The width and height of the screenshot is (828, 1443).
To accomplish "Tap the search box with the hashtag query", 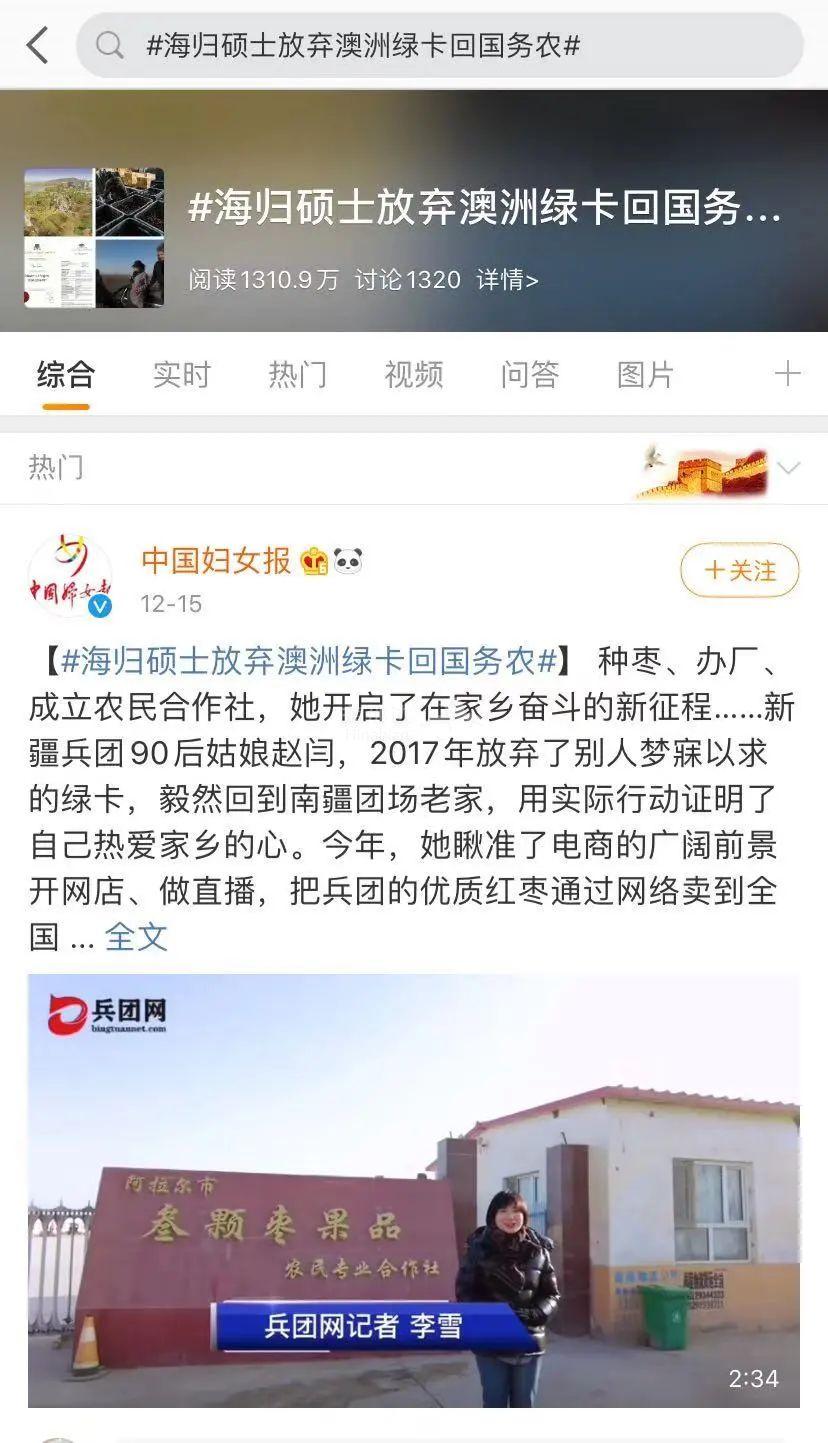I will (x=440, y=45).
